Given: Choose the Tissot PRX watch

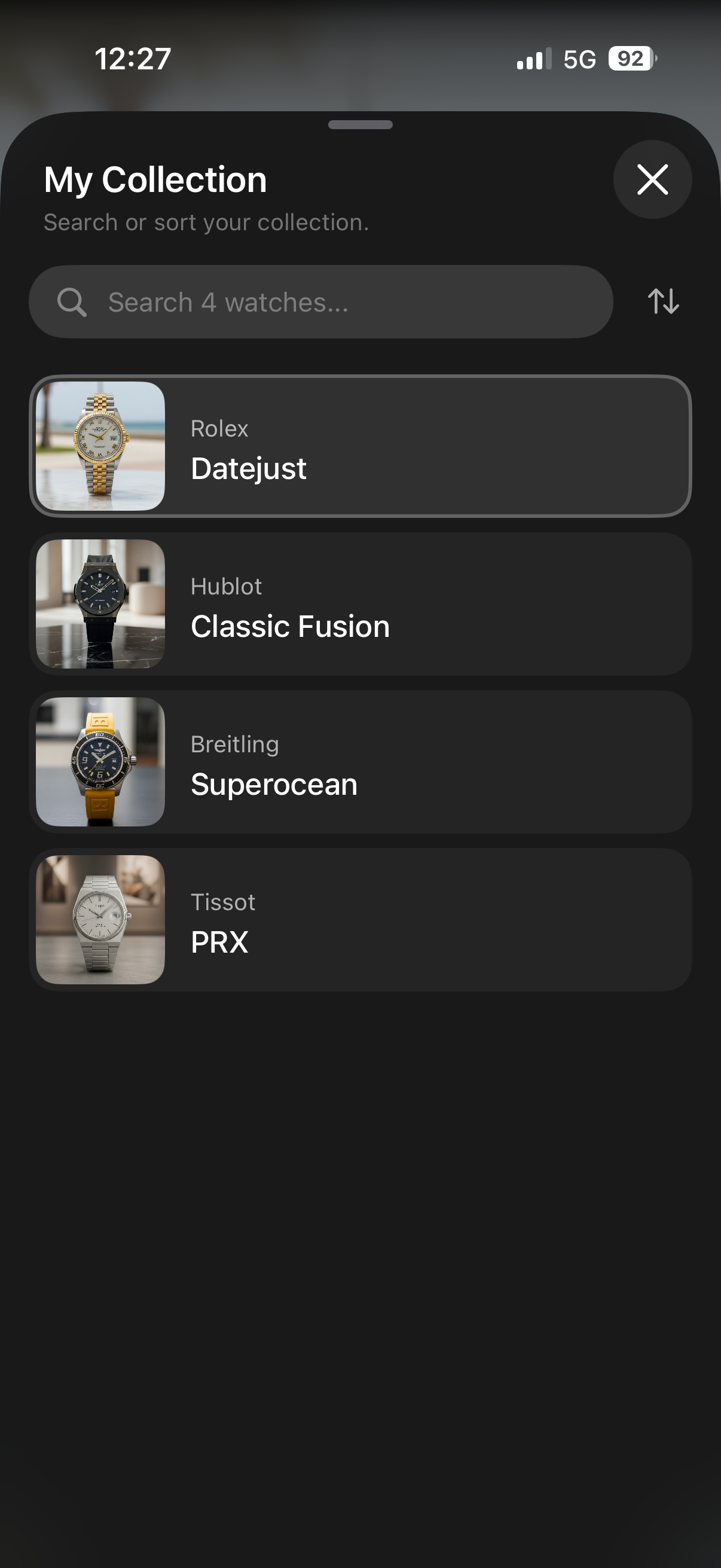Looking at the screenshot, I should [x=360, y=919].
